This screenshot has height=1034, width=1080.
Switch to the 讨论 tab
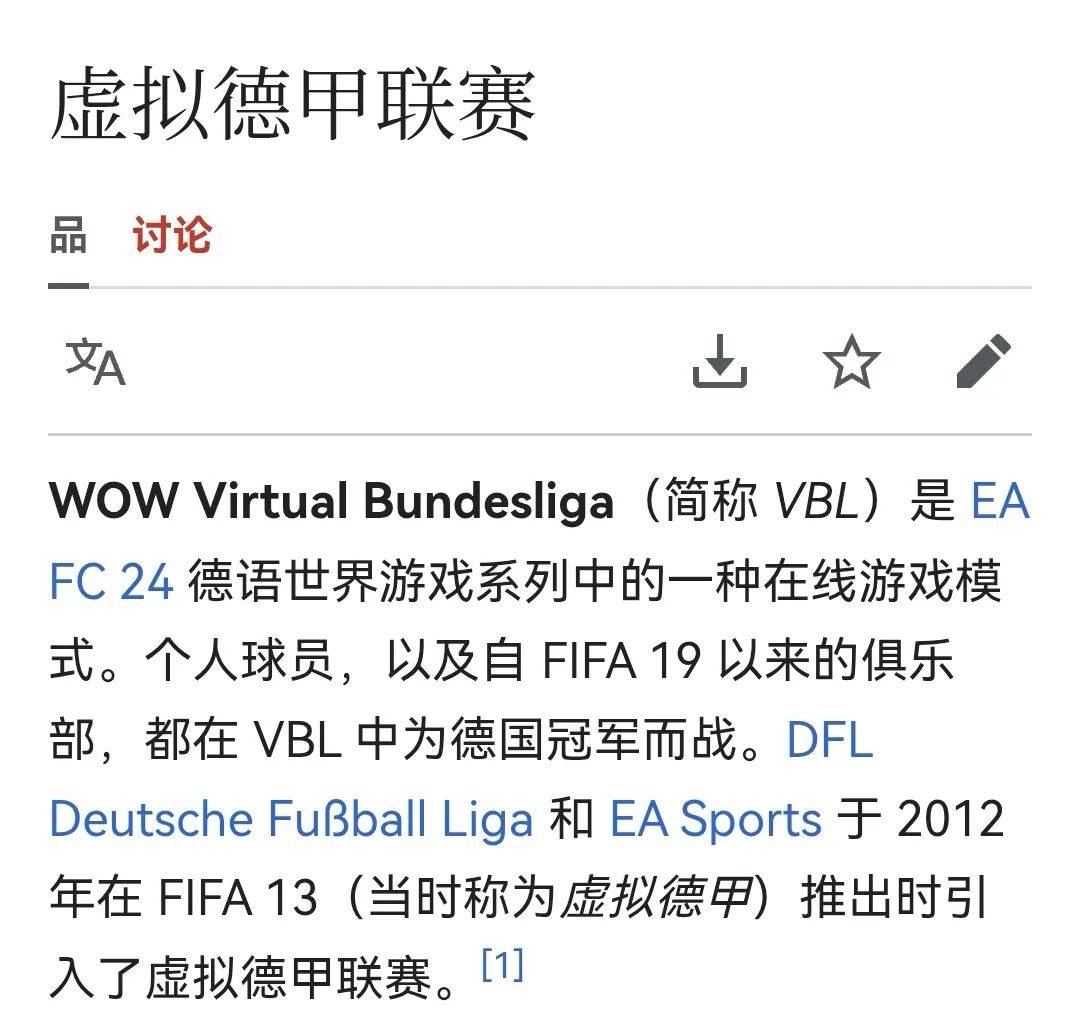coord(172,237)
